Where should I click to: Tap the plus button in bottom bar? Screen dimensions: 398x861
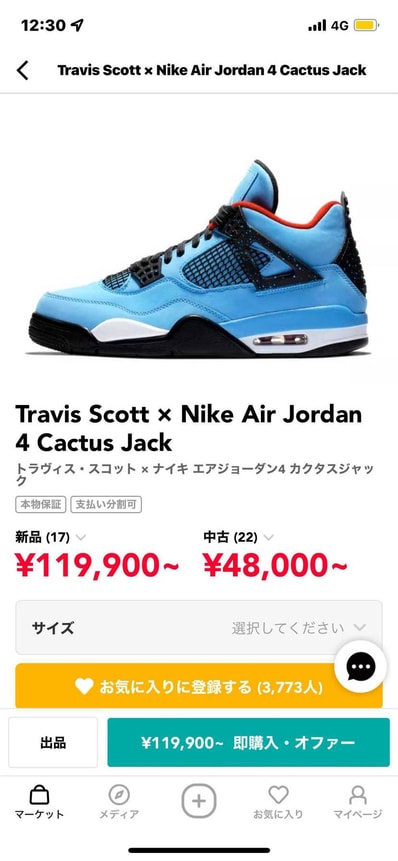click(199, 801)
